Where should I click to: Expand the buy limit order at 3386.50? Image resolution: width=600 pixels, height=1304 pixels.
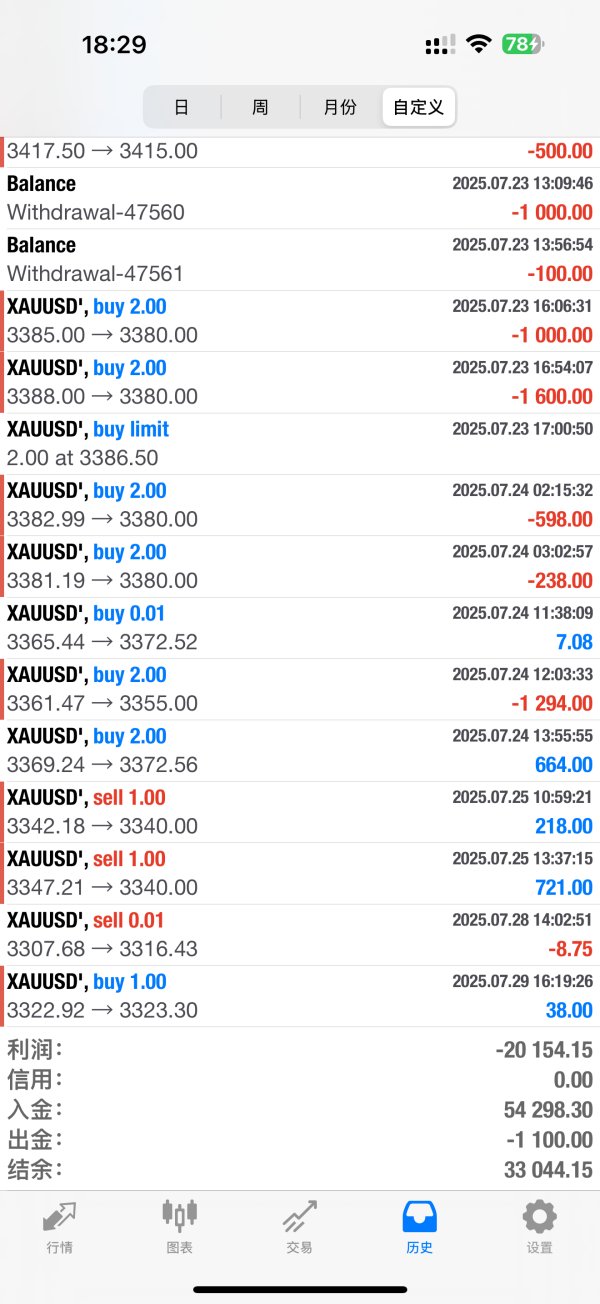tap(300, 444)
